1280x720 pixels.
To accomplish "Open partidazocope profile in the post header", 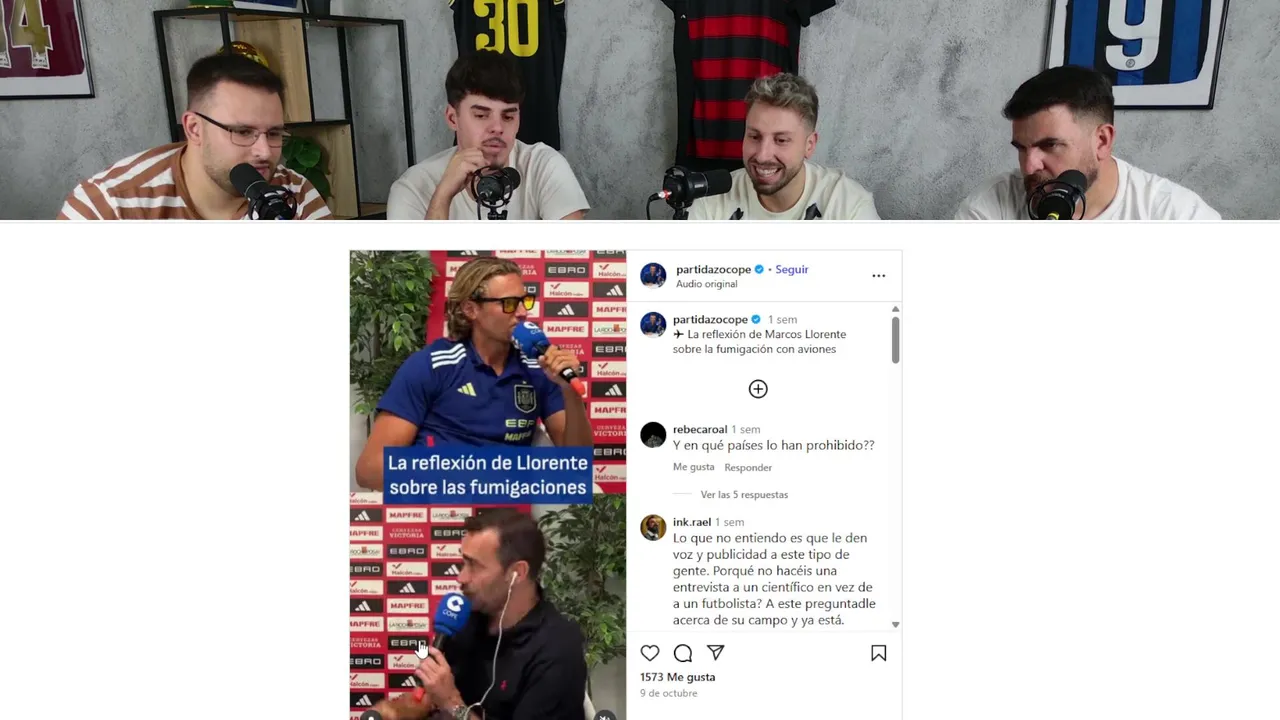I will coord(713,269).
